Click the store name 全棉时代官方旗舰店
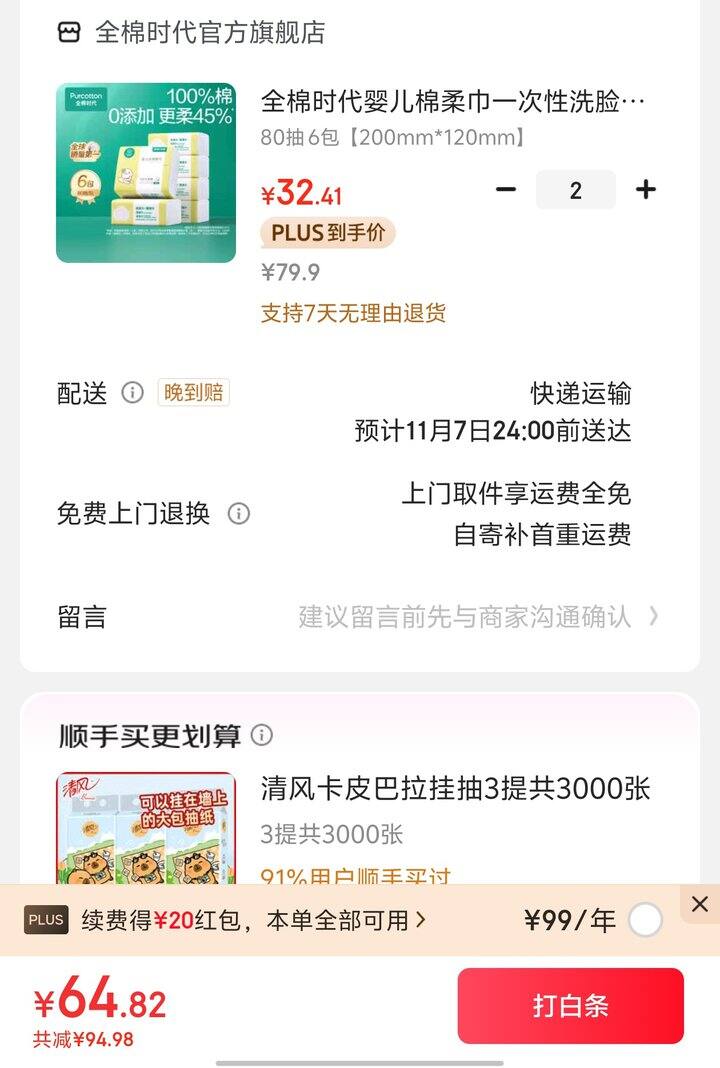Image resolution: width=720 pixels, height=1068 pixels. [210, 33]
